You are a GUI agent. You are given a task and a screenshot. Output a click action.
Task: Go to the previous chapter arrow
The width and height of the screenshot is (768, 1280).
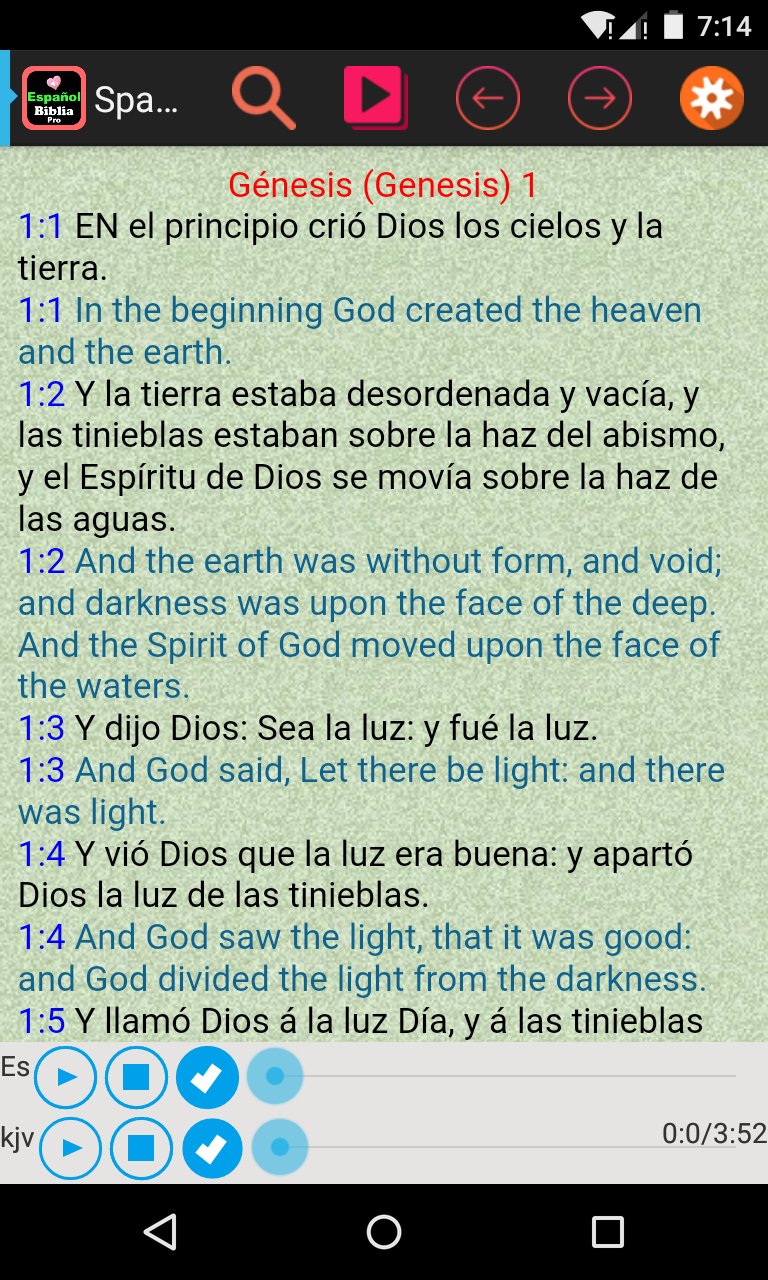[487, 98]
